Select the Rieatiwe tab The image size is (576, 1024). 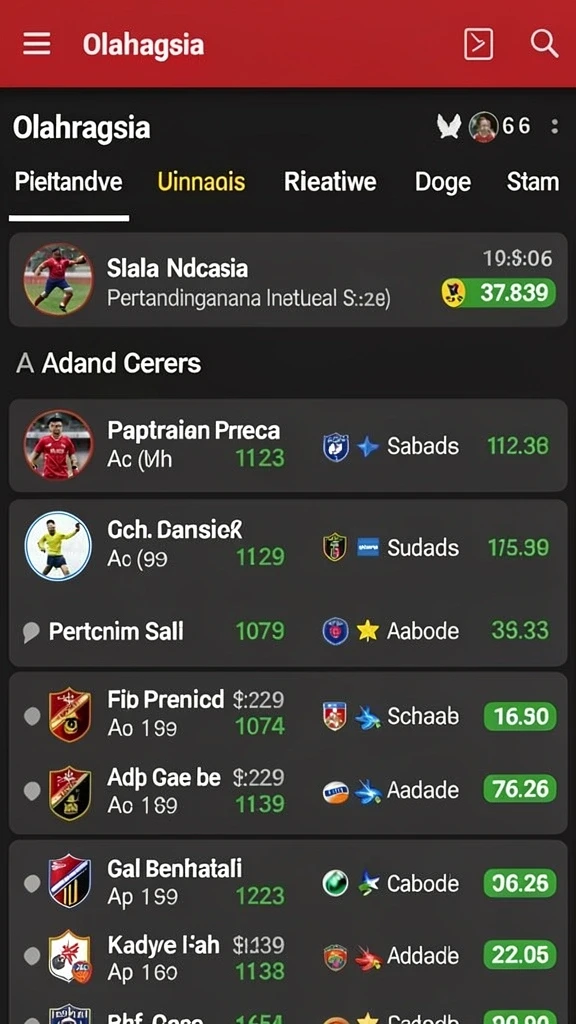pyautogui.click(x=330, y=182)
